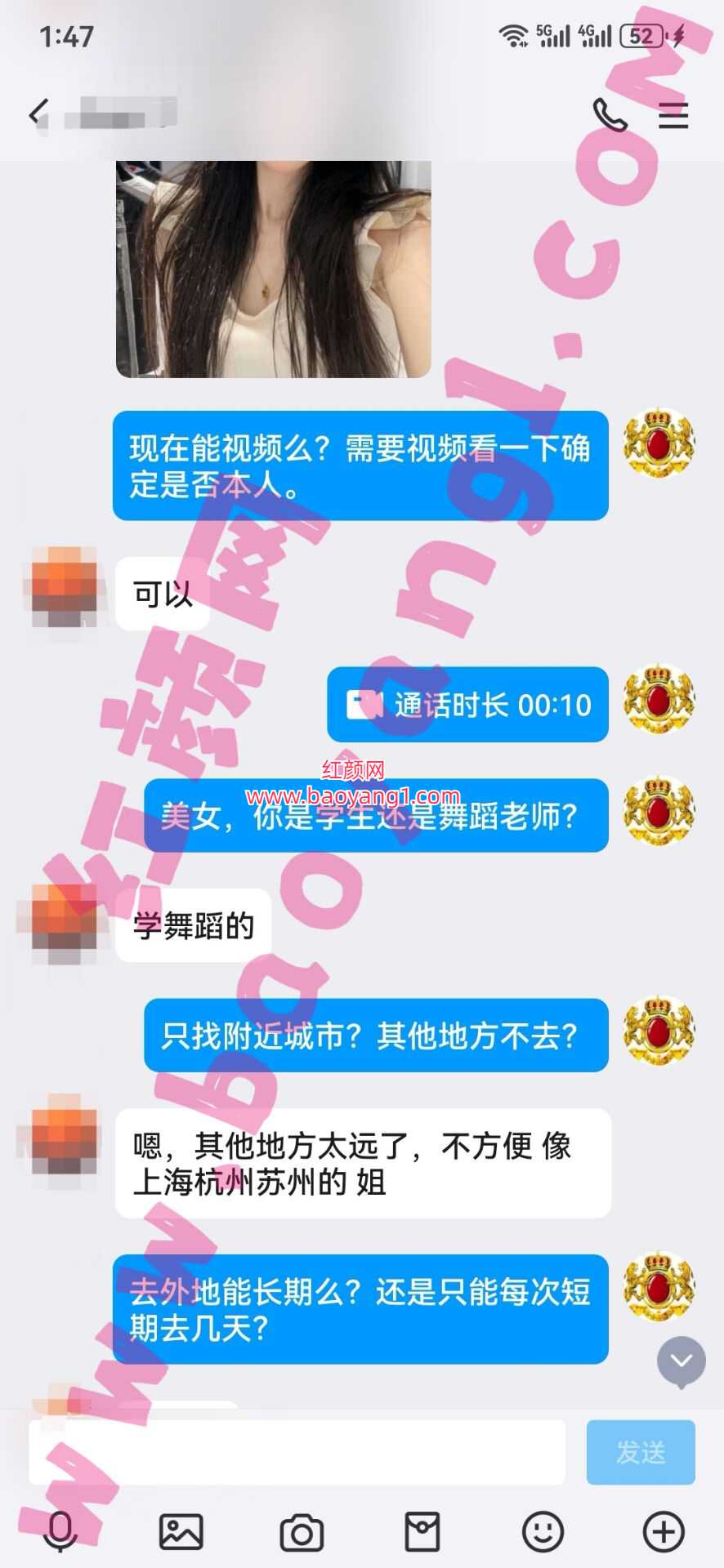Open the emoji panel
Image resolution: width=724 pixels, height=1568 pixels.
(x=543, y=1531)
